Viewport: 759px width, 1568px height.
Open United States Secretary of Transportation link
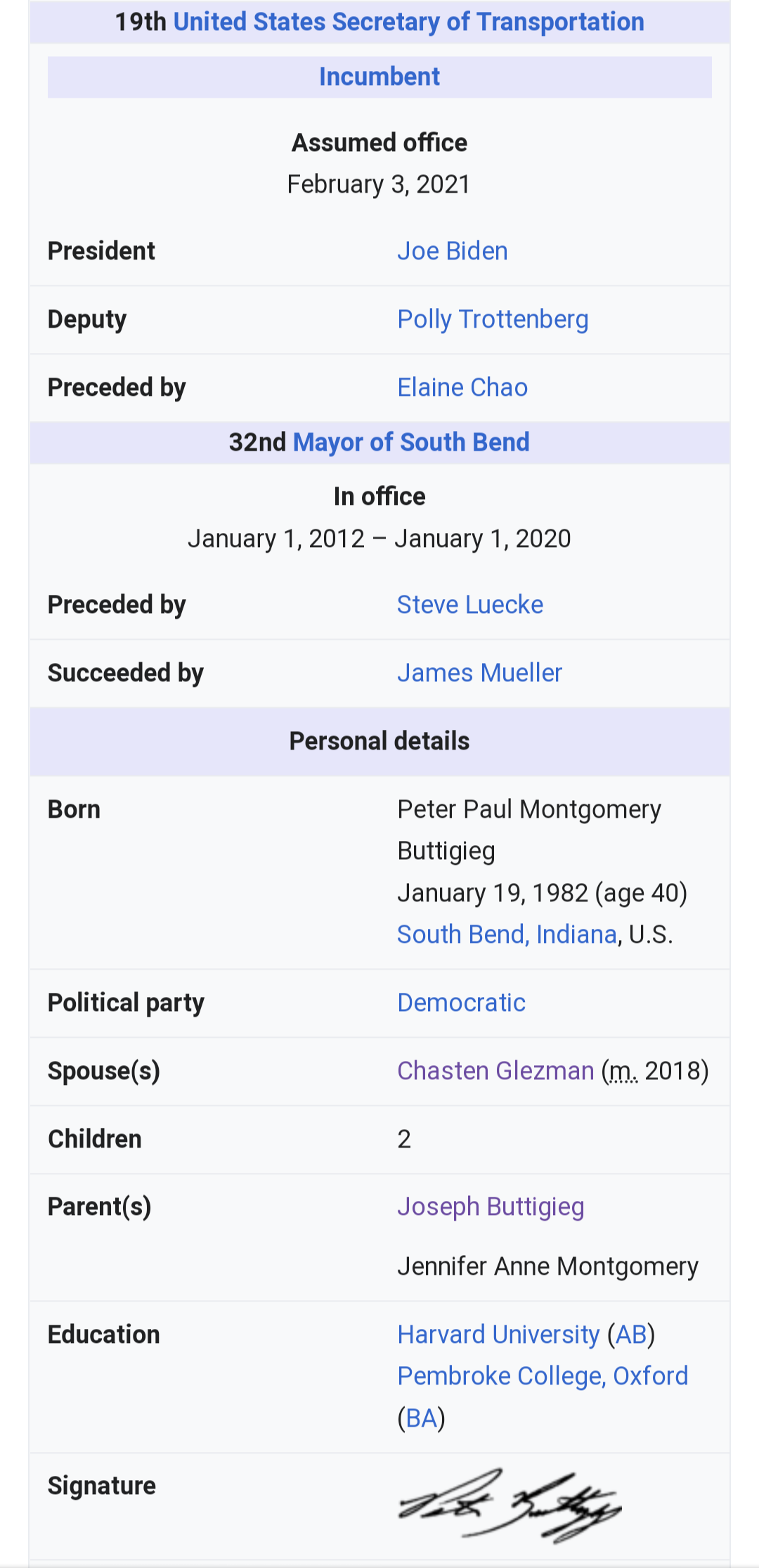(x=408, y=22)
